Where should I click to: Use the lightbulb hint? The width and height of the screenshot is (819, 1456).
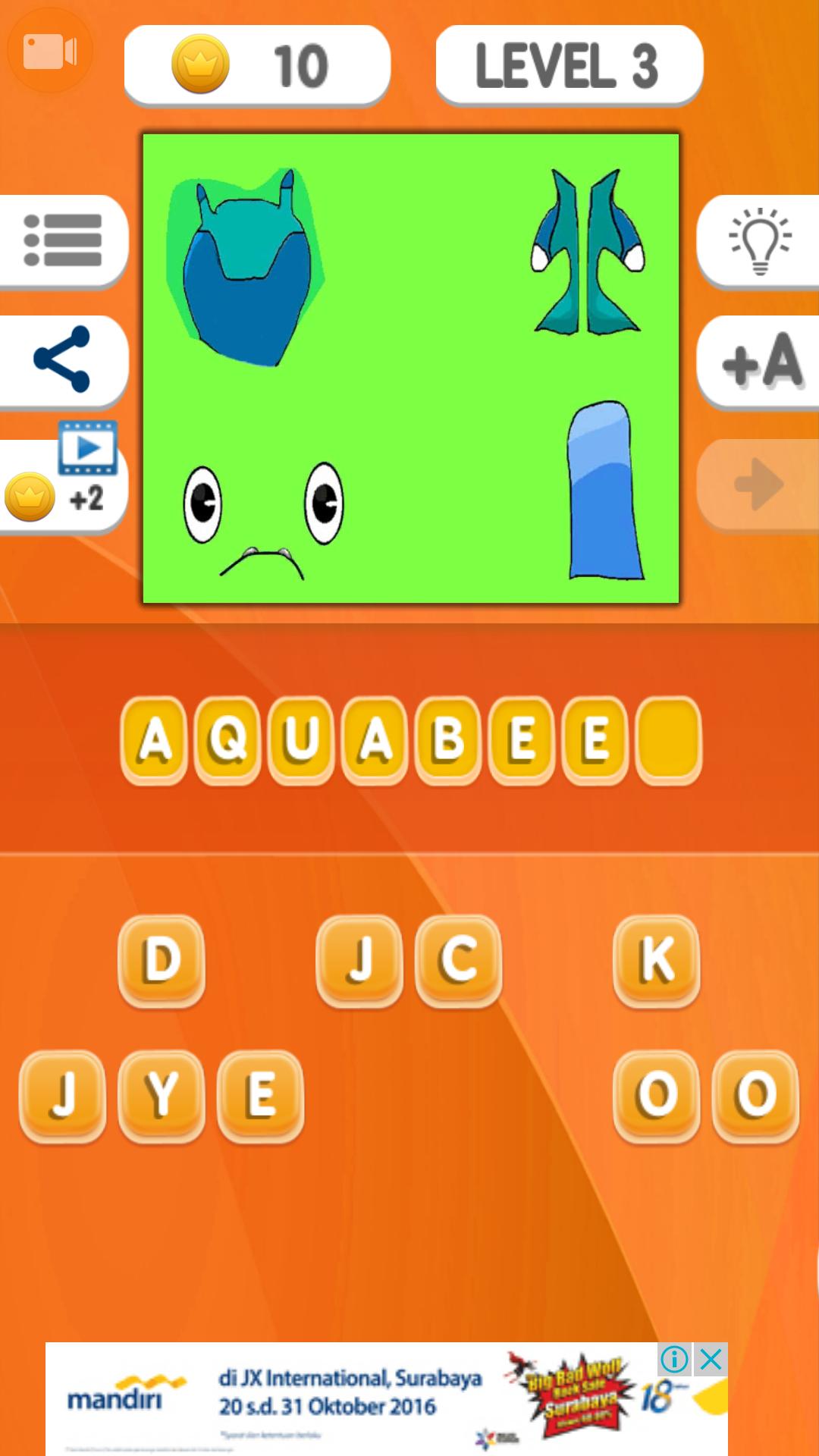(x=760, y=240)
